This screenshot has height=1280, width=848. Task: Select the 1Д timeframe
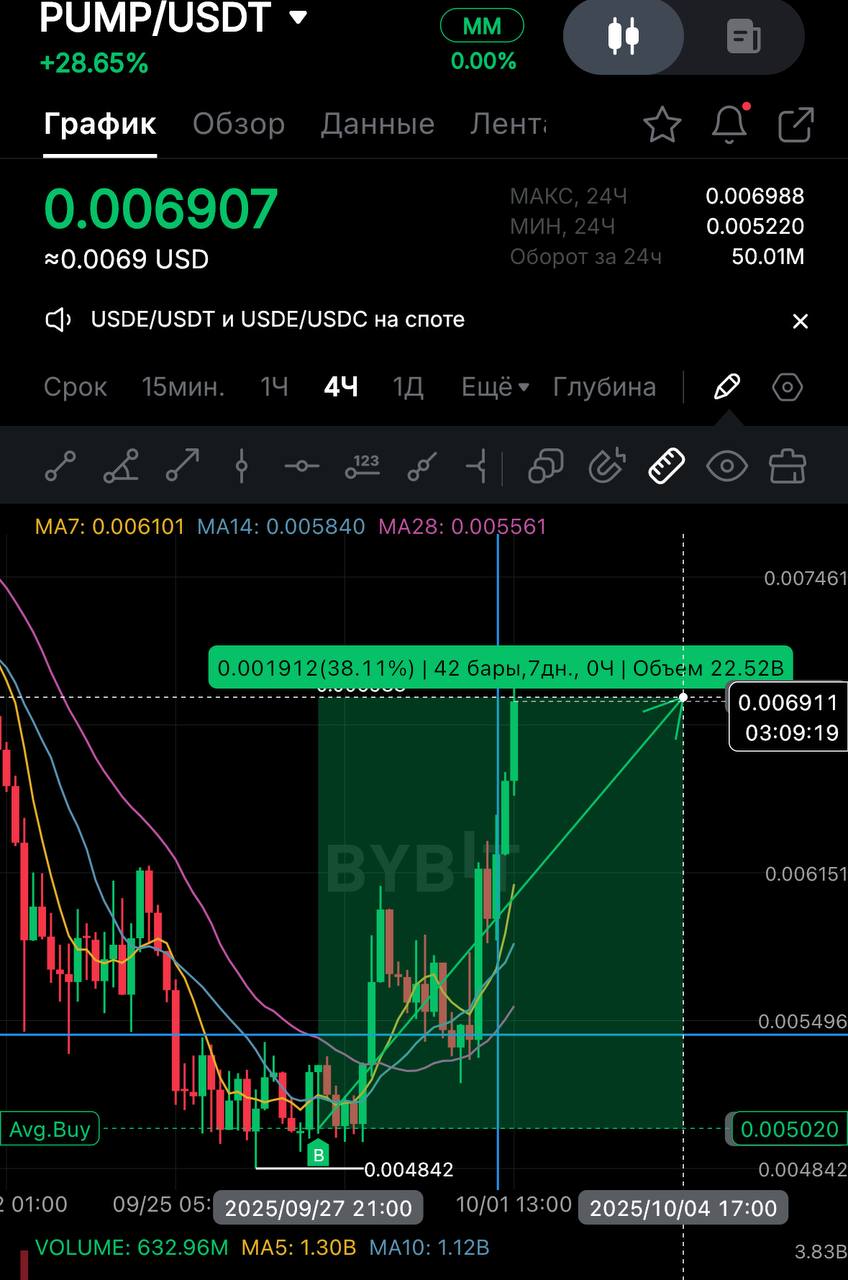pyautogui.click(x=407, y=387)
